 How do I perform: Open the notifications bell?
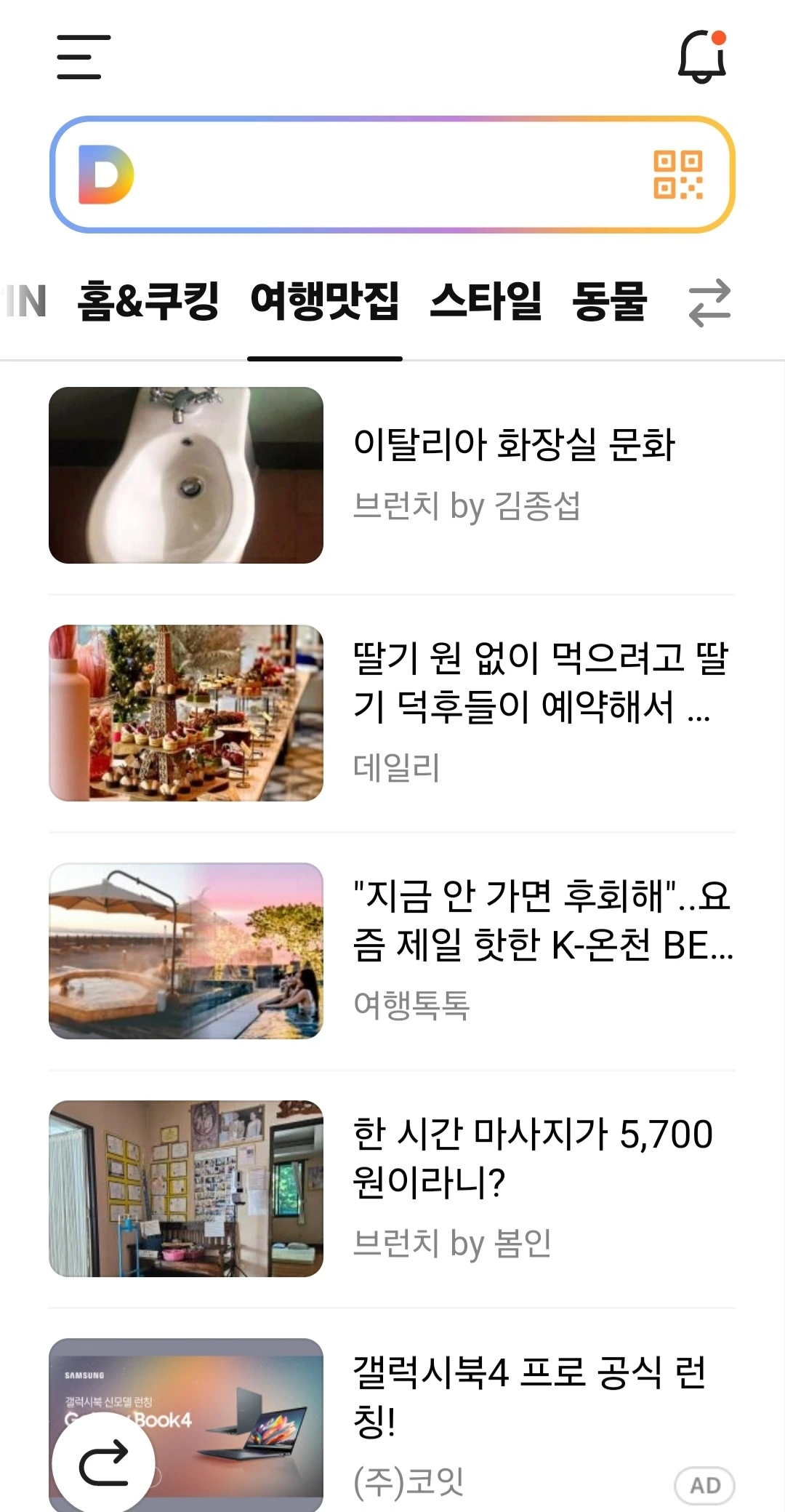coord(702,57)
